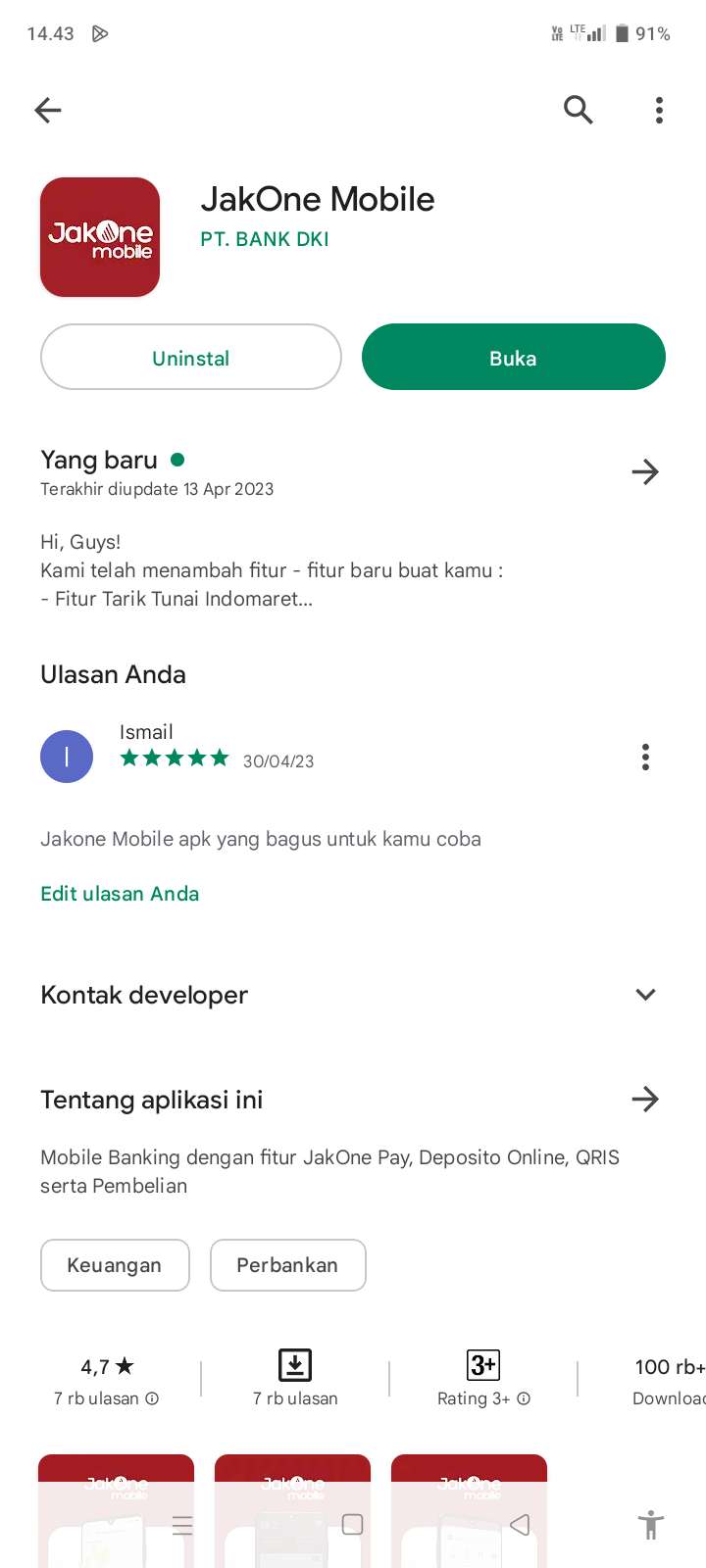The width and height of the screenshot is (706, 1568).
Task: Go back using the top arrow
Action: click(48, 110)
